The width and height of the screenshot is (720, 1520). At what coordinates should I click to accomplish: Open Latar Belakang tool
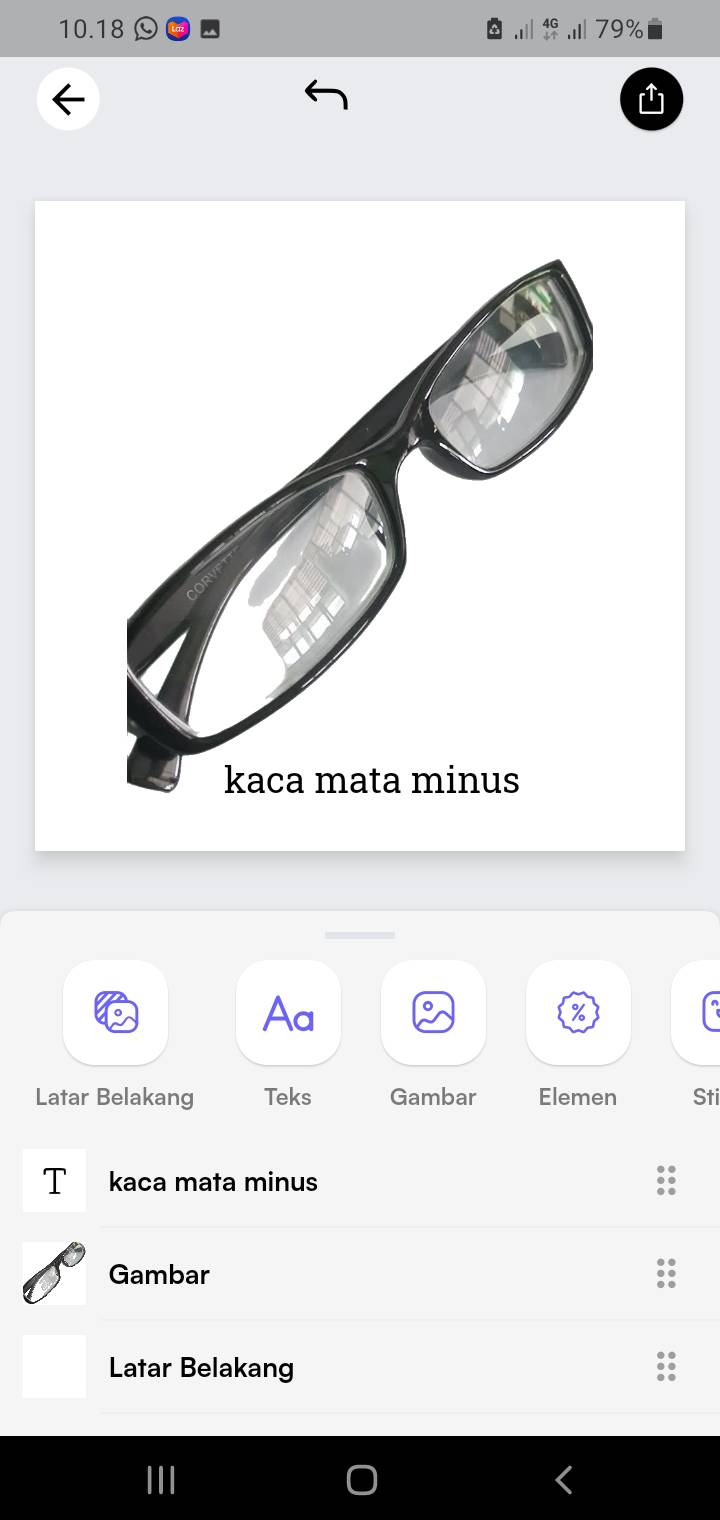(115, 1012)
